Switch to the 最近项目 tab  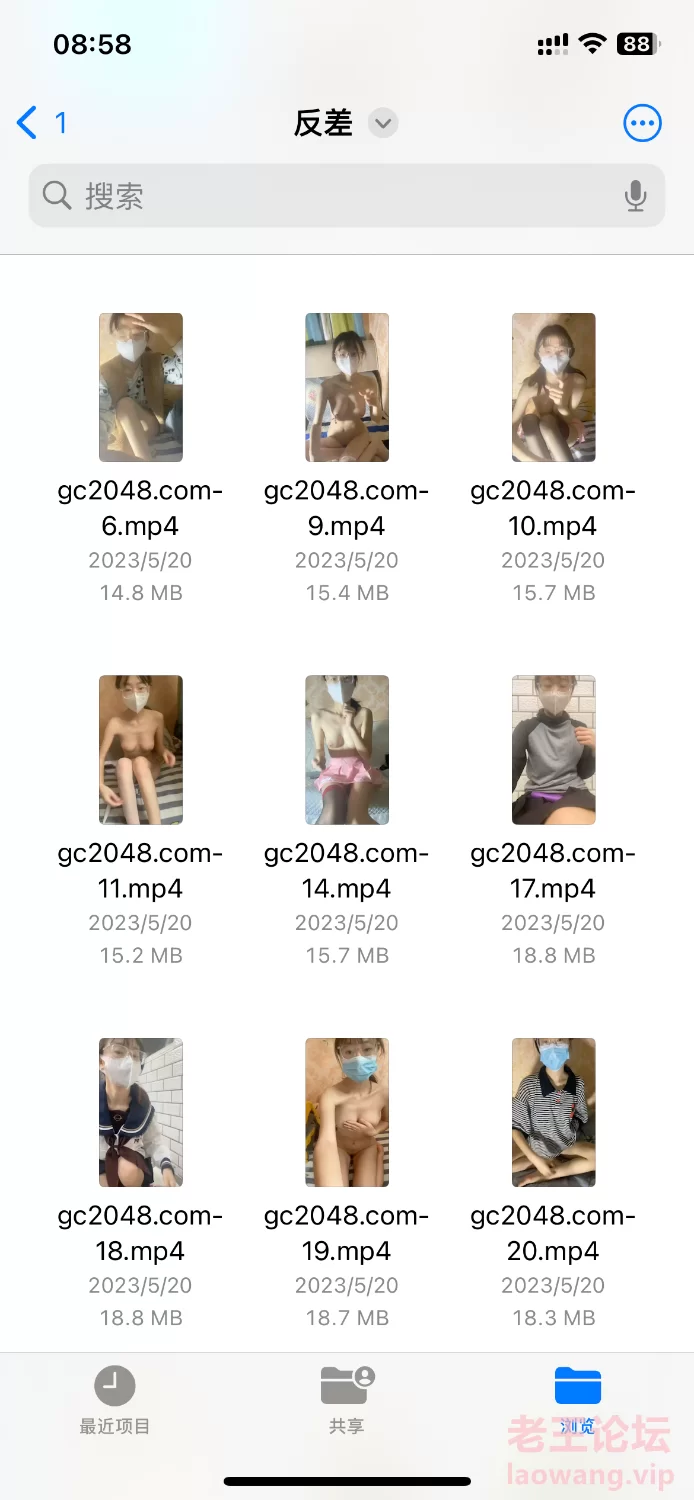click(115, 1400)
